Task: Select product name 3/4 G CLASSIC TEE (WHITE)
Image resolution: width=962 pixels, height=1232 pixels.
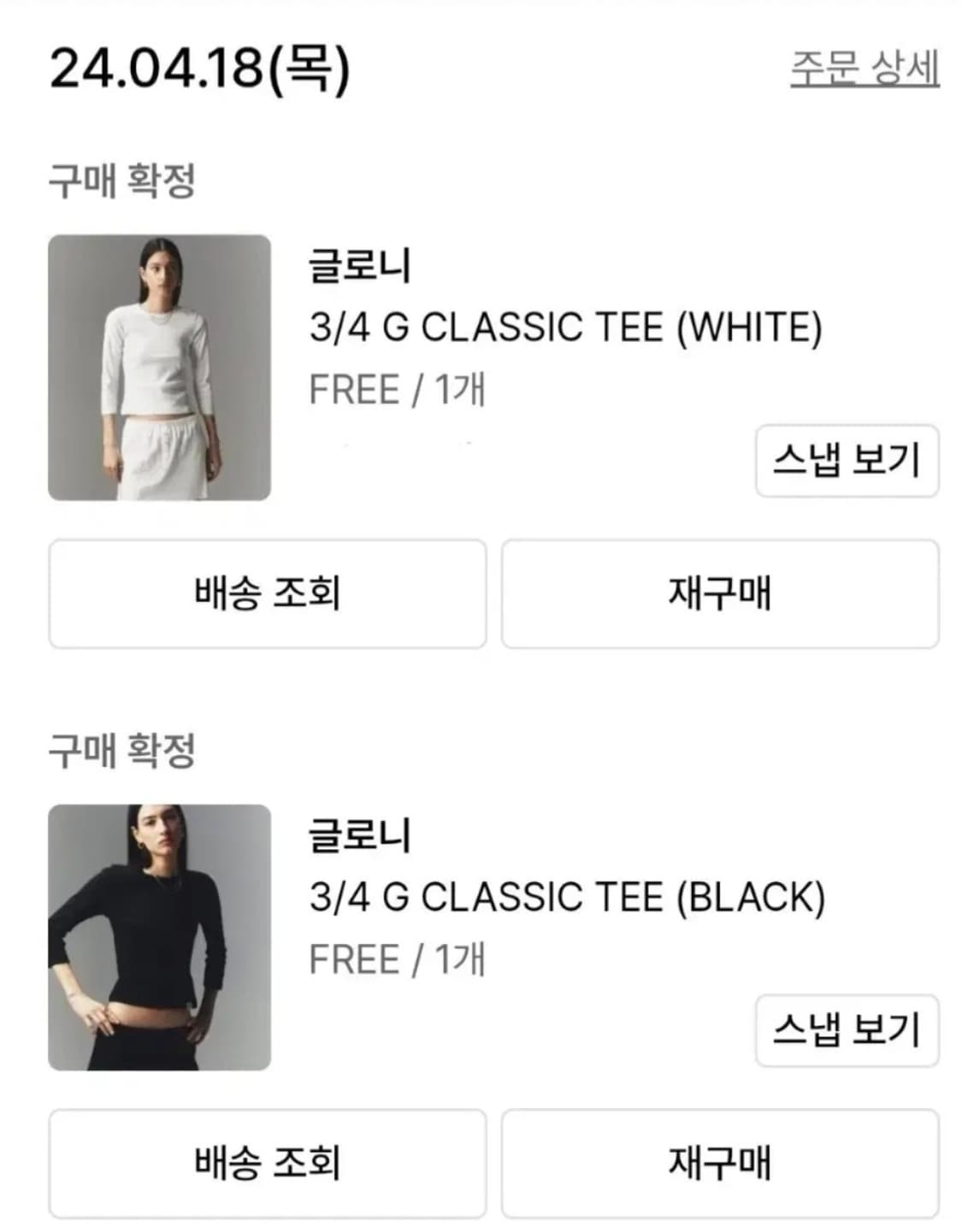Action: [564, 328]
